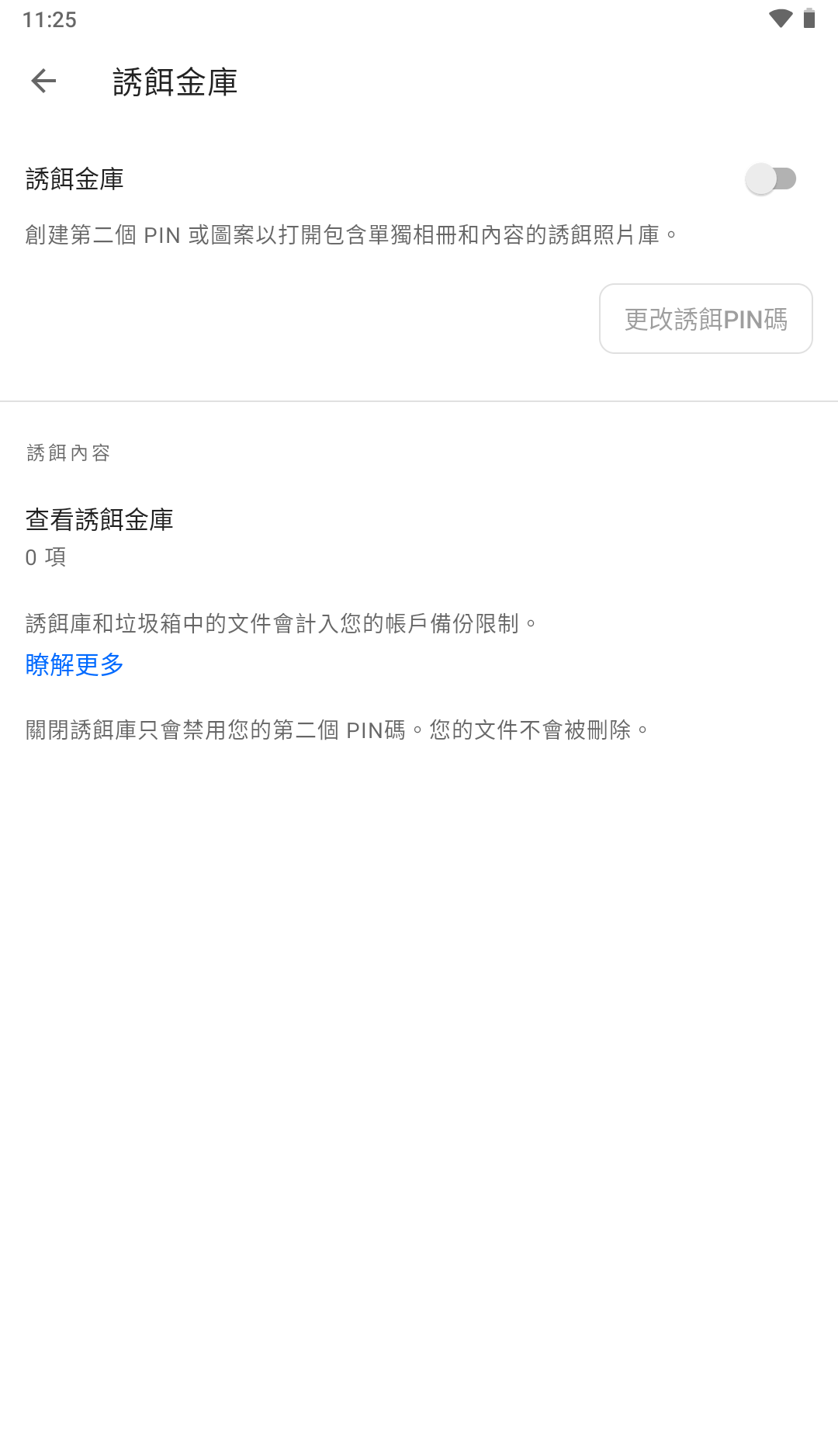Tap the back arrow to exit decoy vault settings
Image resolution: width=838 pixels, height=1456 pixels.
(x=44, y=81)
